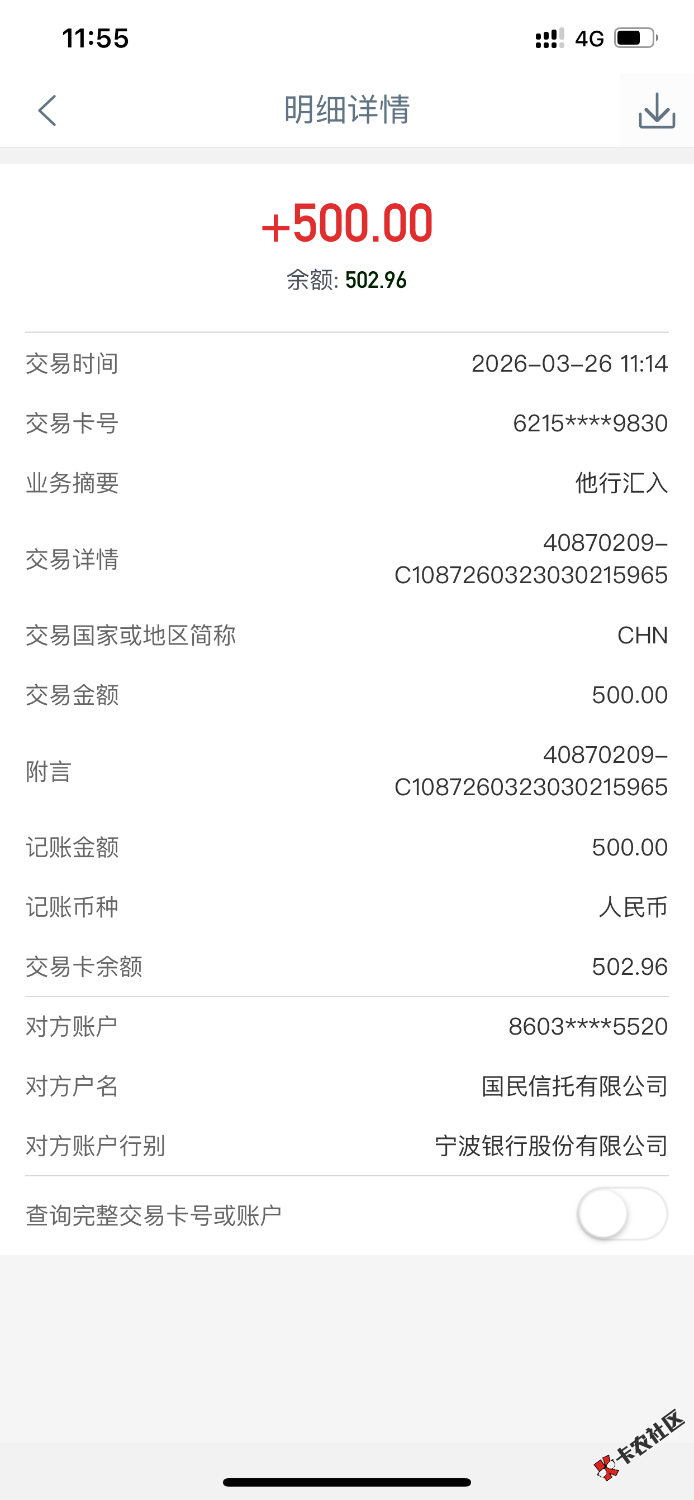
Task: Enable 查询完整交易卡号或账户 switch
Action: (x=621, y=1215)
